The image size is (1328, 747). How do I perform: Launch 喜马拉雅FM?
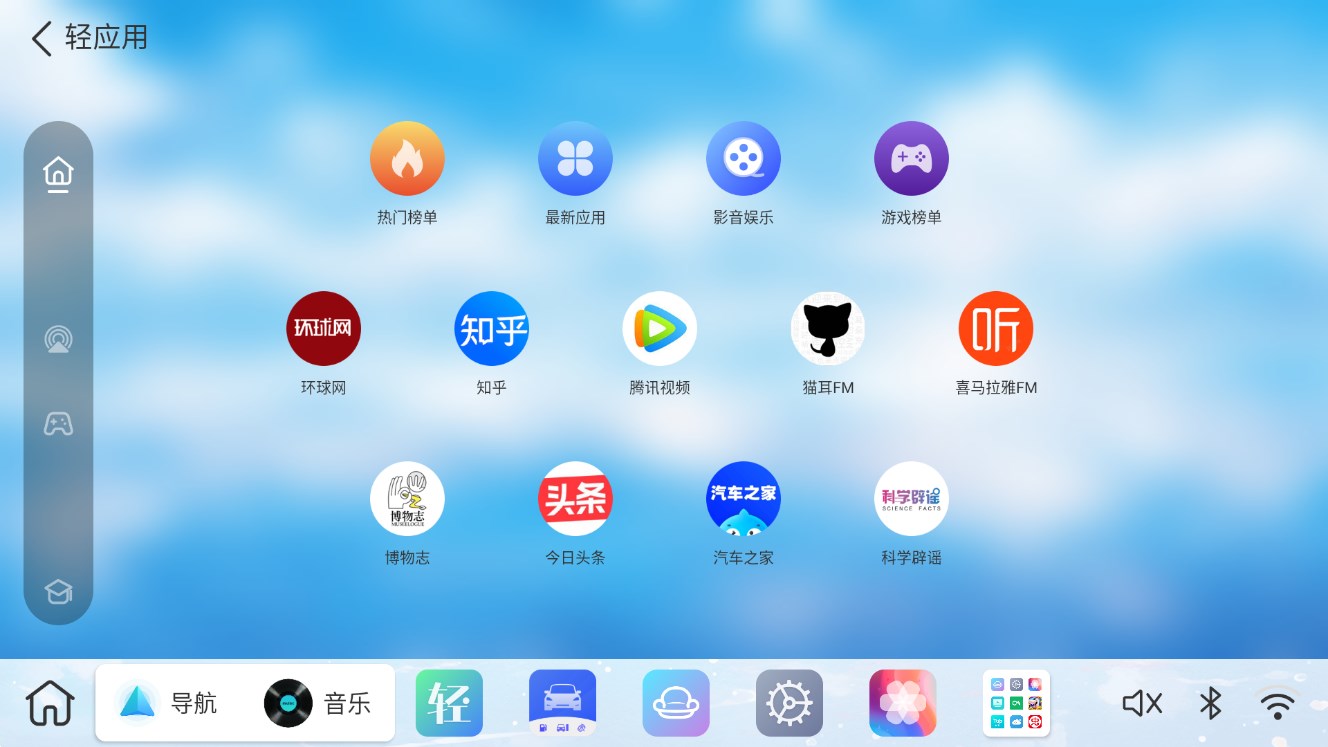click(x=995, y=329)
